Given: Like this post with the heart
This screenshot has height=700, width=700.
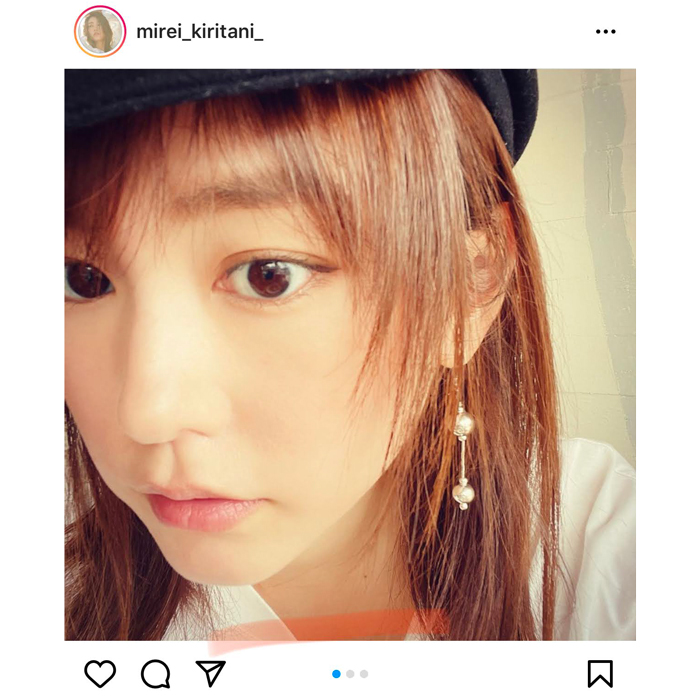Looking at the screenshot, I should 100,673.
